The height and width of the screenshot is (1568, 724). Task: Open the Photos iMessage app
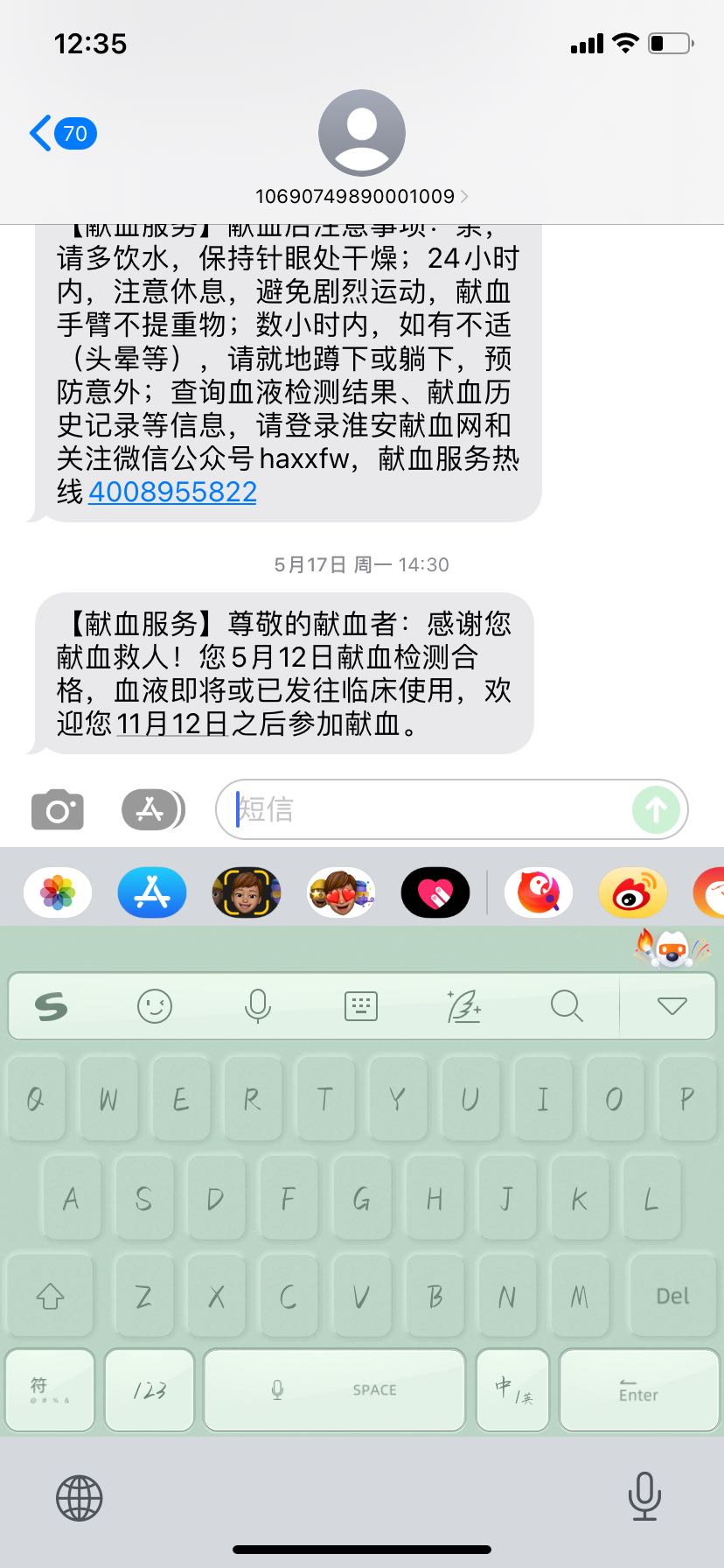click(58, 893)
